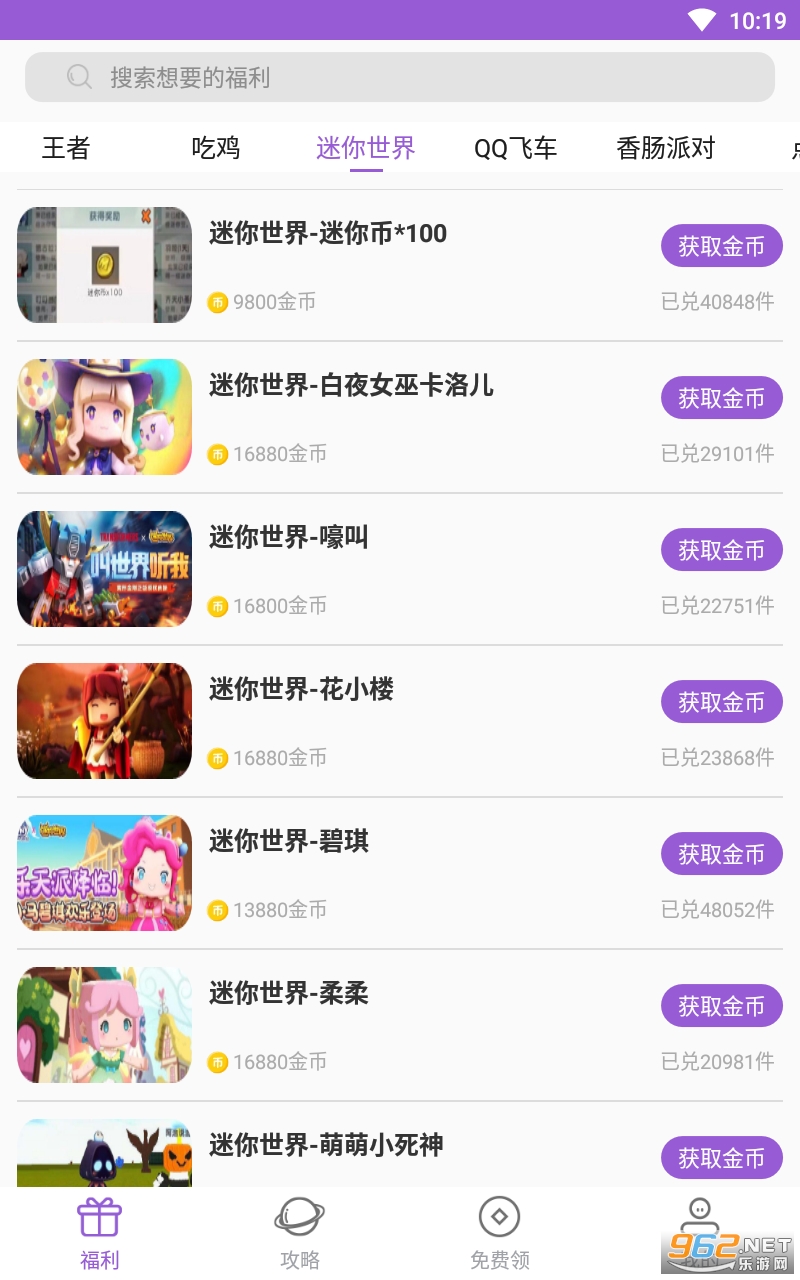The height and width of the screenshot is (1280, 800).
Task: Tap 获取金币 for 迷你世界-花小楼
Action: (721, 702)
